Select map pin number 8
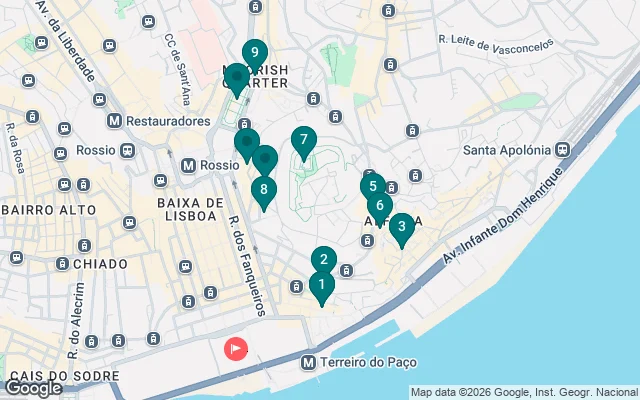The width and height of the screenshot is (640, 400). pos(263,189)
